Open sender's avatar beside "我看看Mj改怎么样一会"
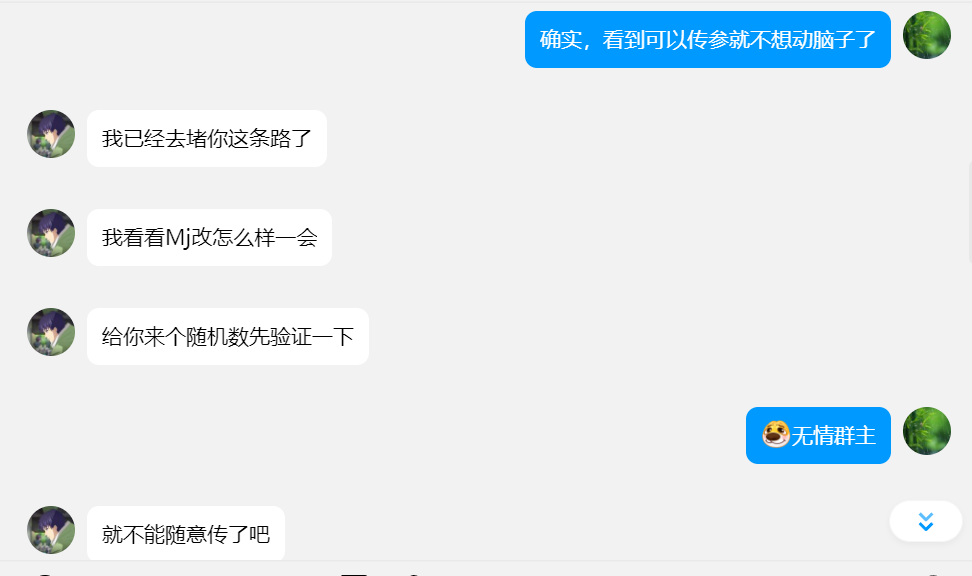Viewport: 972px width, 576px height. (51, 234)
